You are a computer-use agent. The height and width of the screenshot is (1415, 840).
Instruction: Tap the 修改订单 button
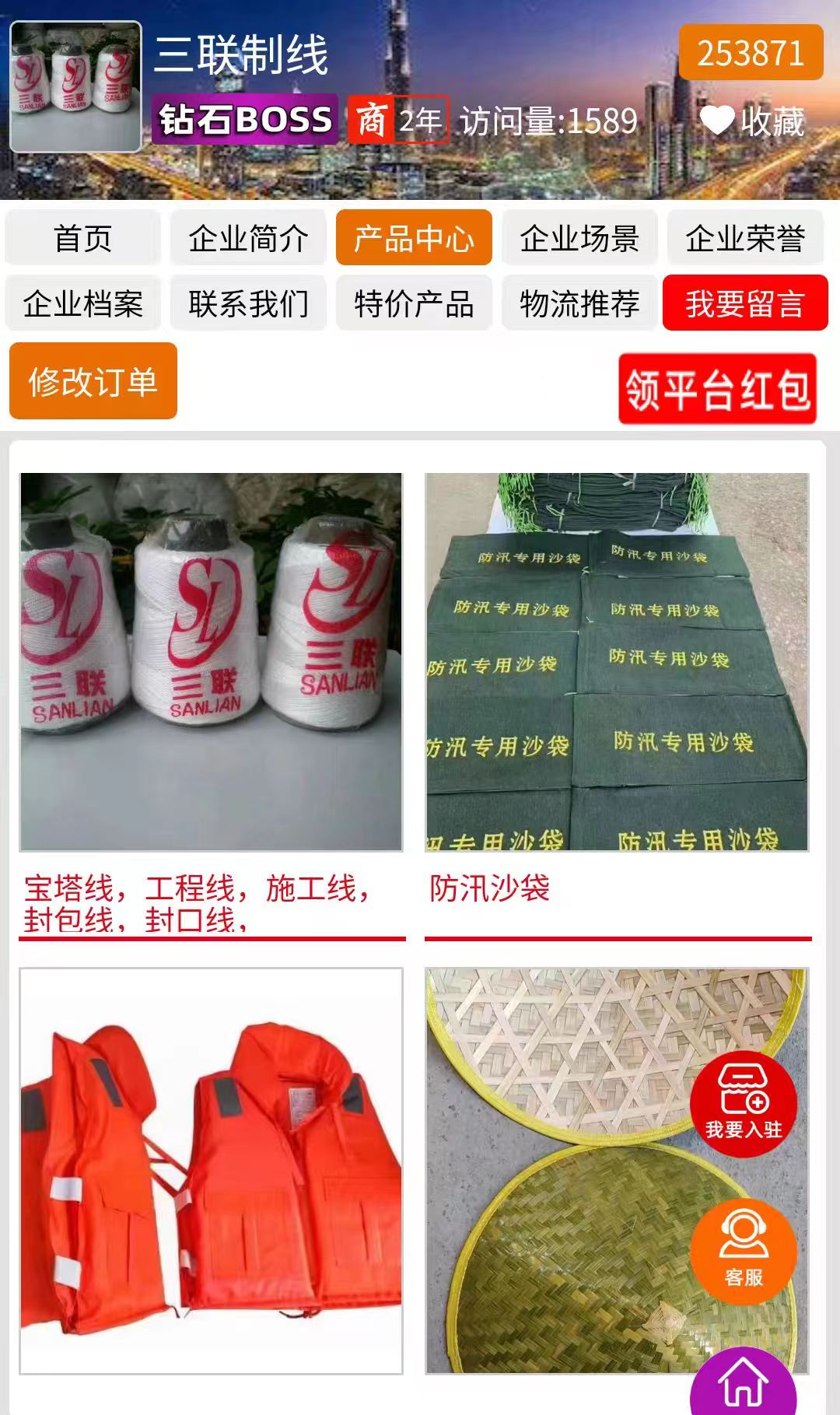[93, 381]
